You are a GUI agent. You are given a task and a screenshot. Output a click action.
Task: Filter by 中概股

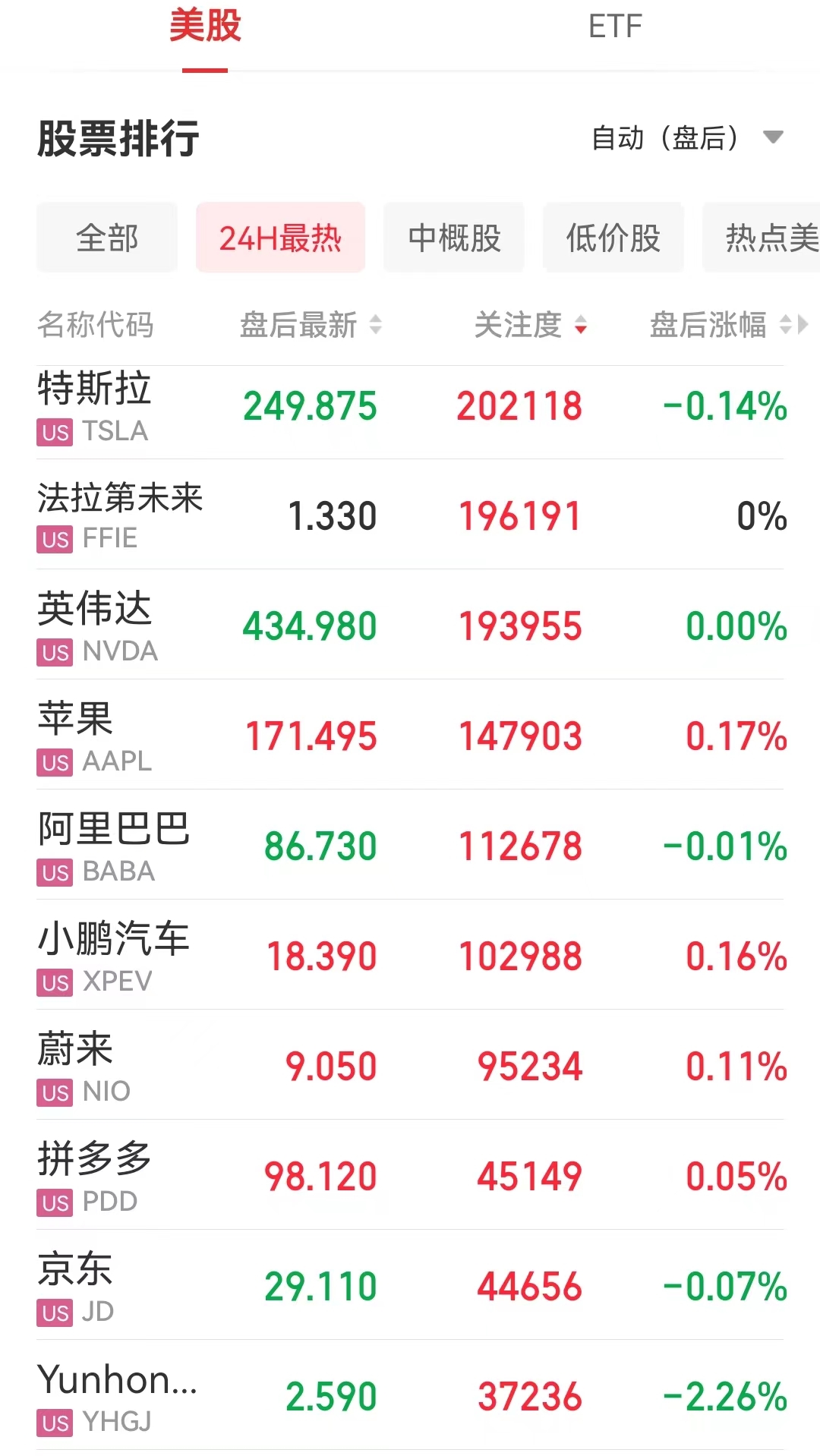(x=454, y=238)
